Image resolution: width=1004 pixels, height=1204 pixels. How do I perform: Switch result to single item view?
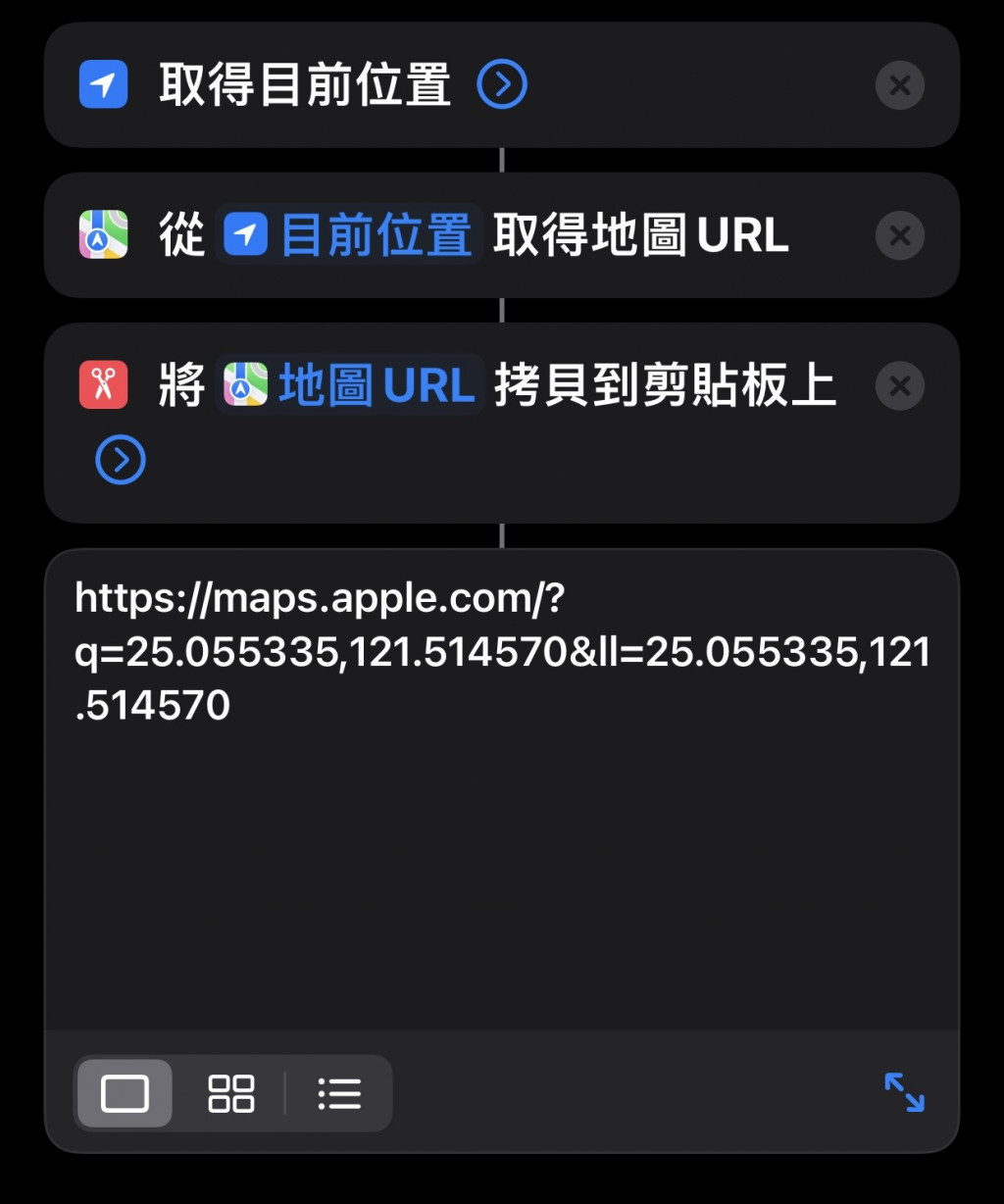tap(125, 1093)
